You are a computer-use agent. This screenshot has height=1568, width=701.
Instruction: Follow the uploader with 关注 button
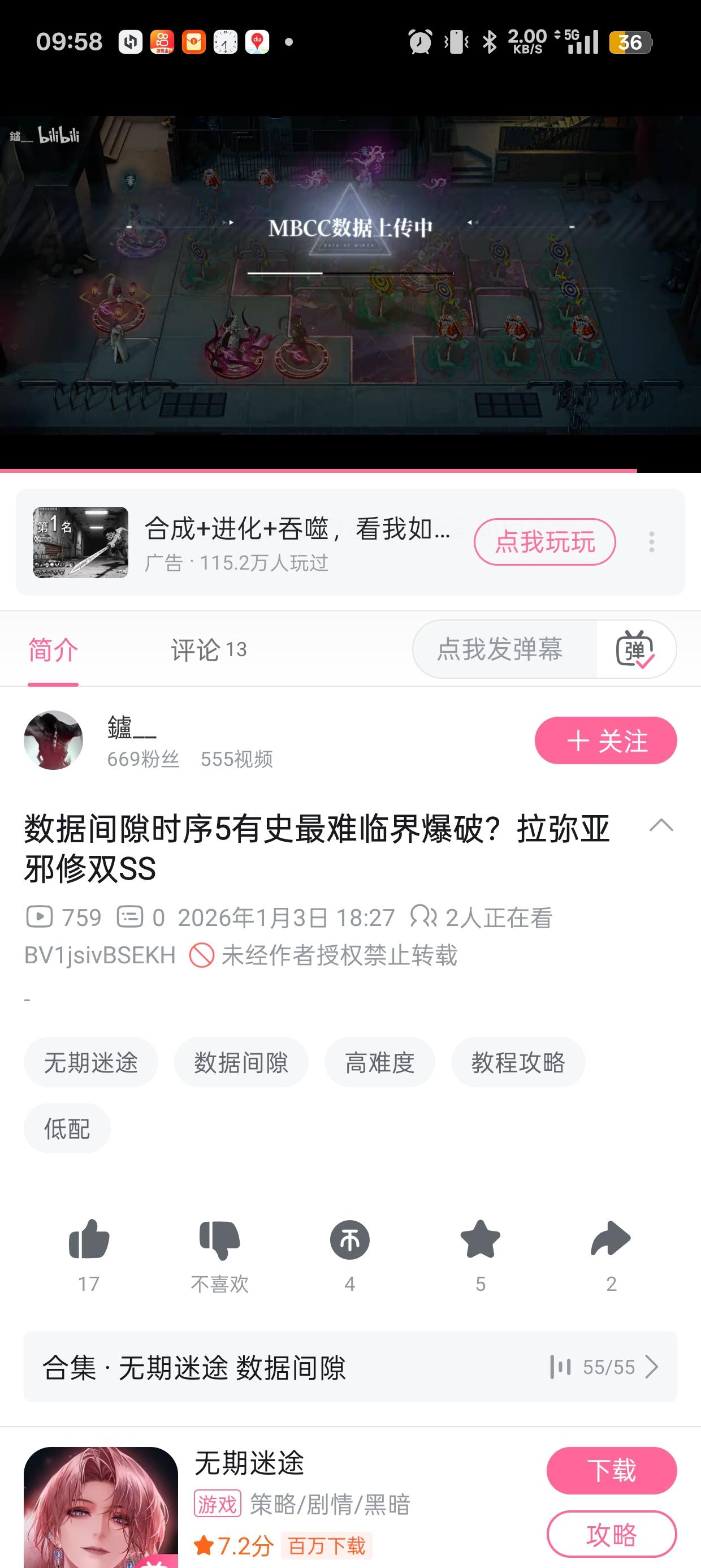coord(605,740)
